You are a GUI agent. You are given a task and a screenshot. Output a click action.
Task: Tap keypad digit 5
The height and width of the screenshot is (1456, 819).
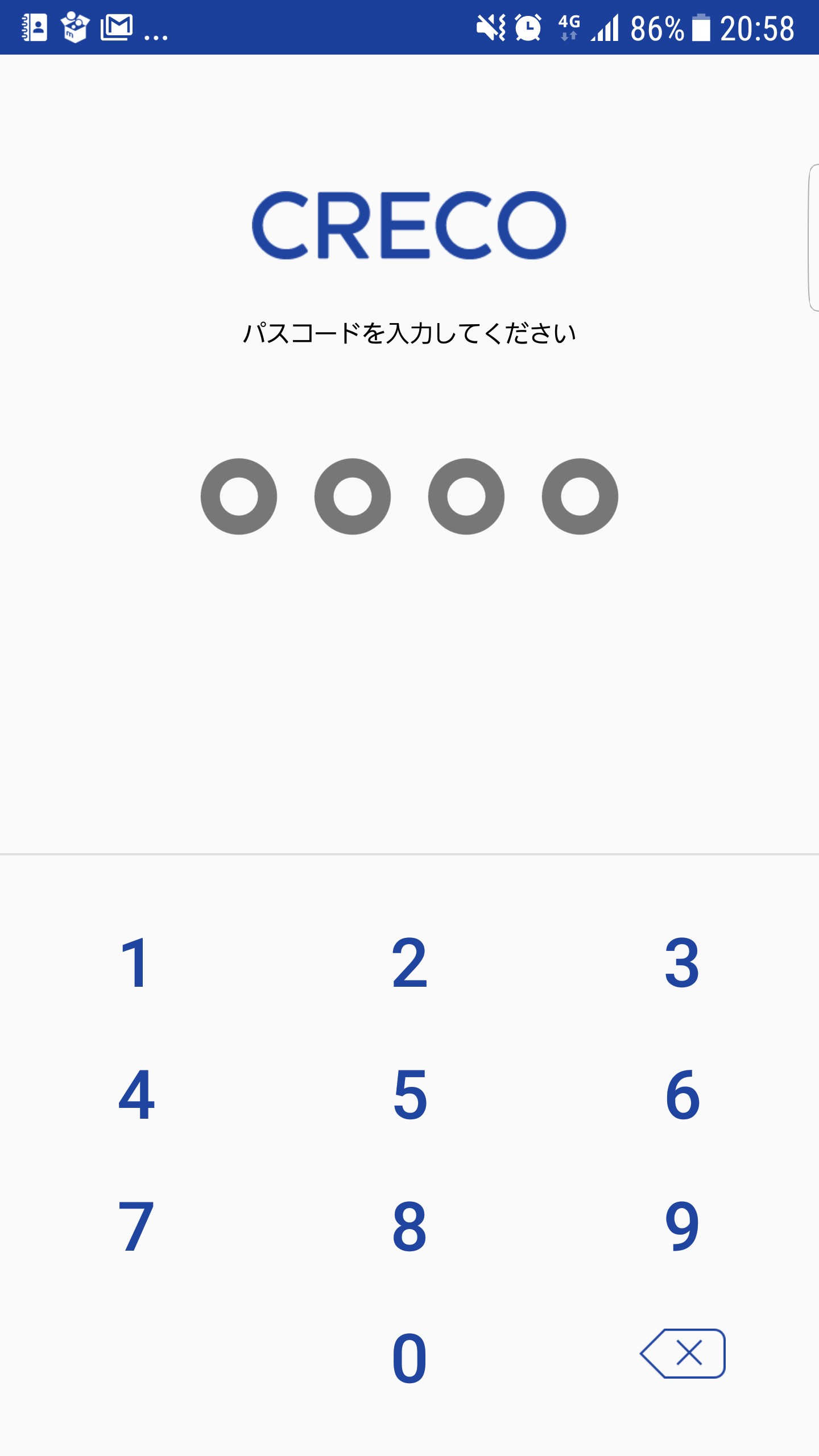click(409, 1095)
